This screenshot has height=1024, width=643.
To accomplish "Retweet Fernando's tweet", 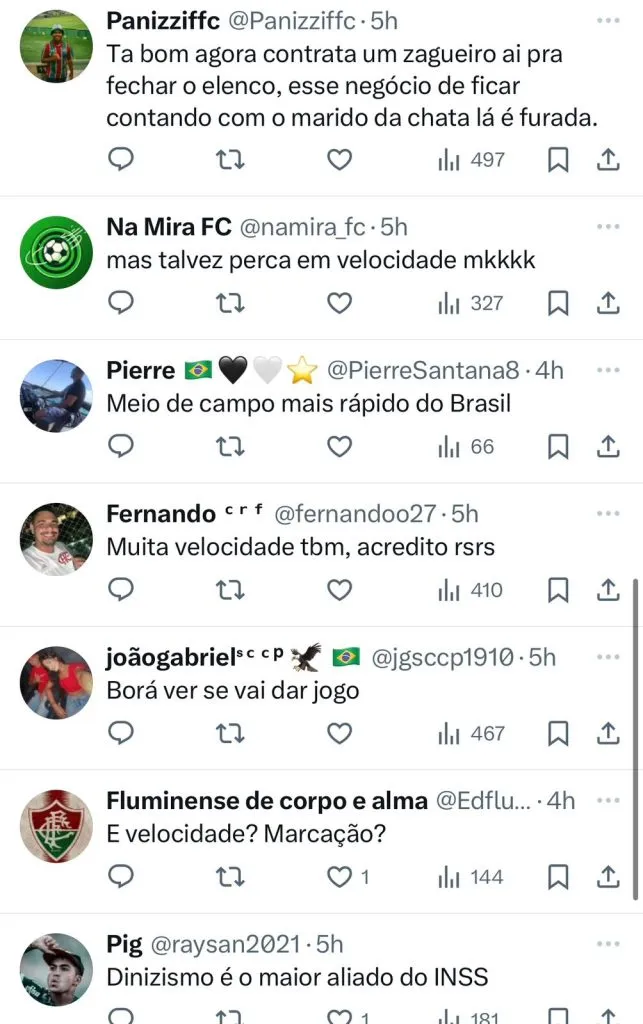I will [x=230, y=590].
